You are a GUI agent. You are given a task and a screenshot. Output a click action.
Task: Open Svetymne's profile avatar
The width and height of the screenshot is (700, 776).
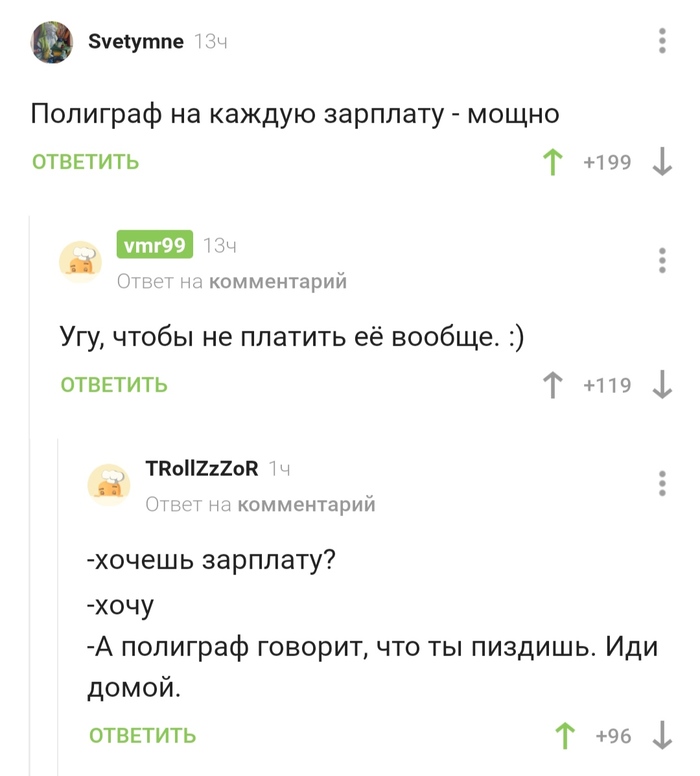point(52,42)
